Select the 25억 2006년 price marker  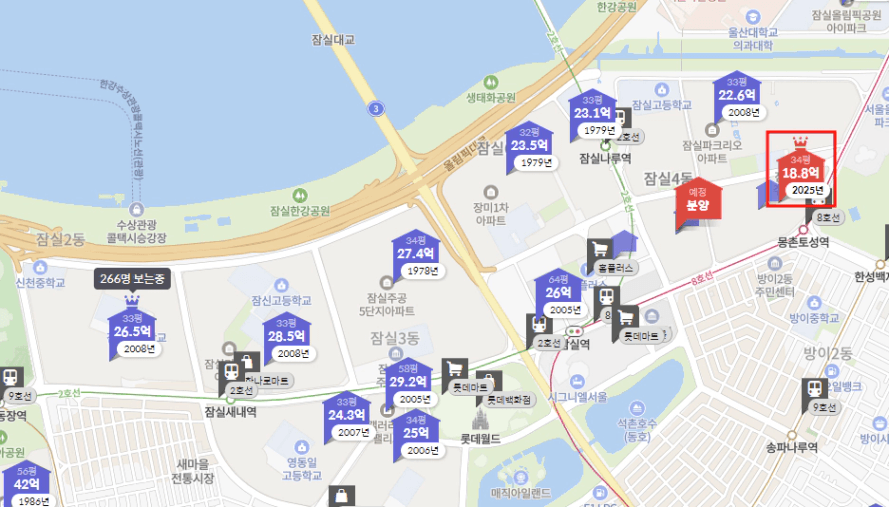416,434
